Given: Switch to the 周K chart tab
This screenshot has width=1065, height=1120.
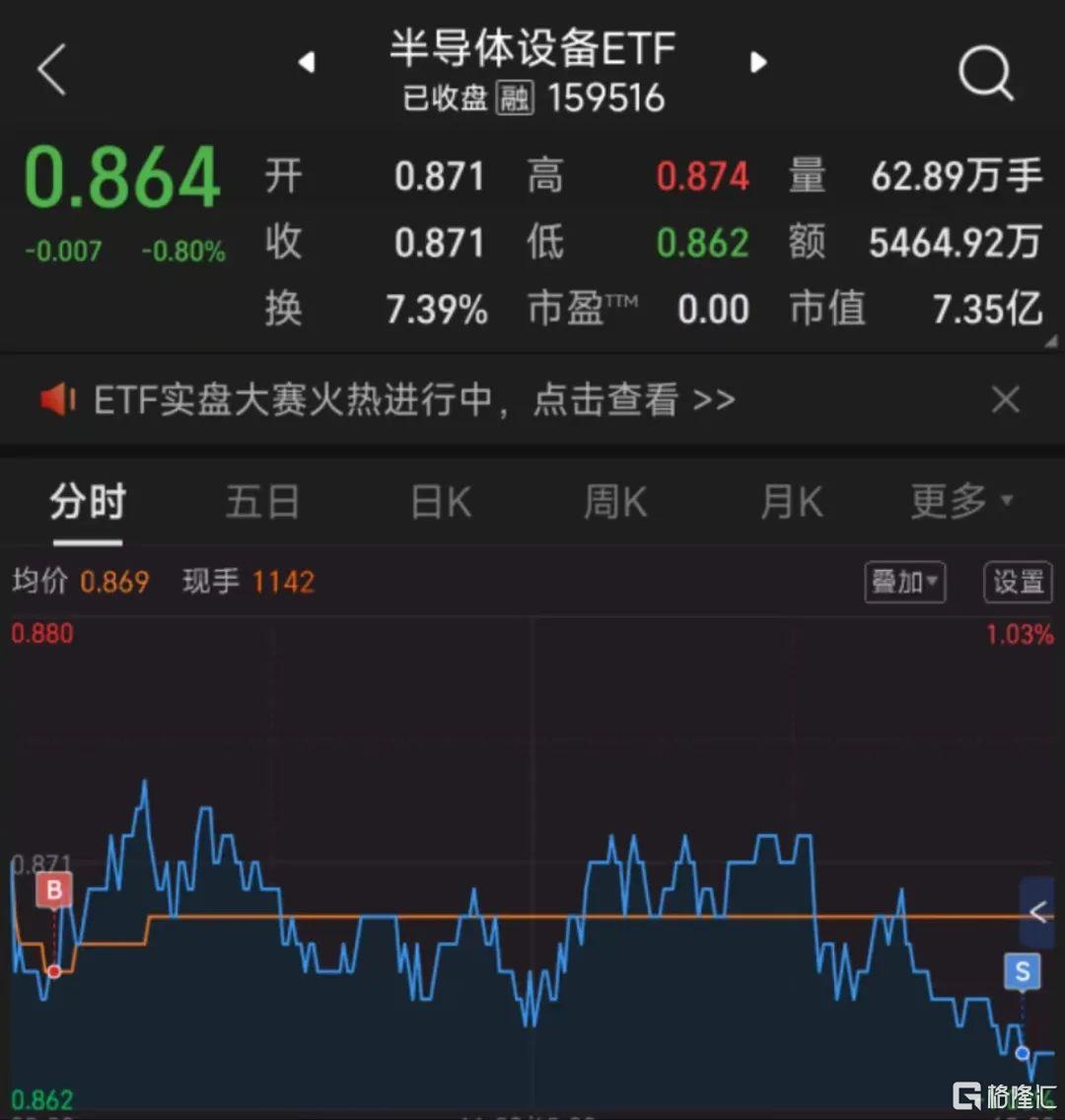Looking at the screenshot, I should [615, 503].
